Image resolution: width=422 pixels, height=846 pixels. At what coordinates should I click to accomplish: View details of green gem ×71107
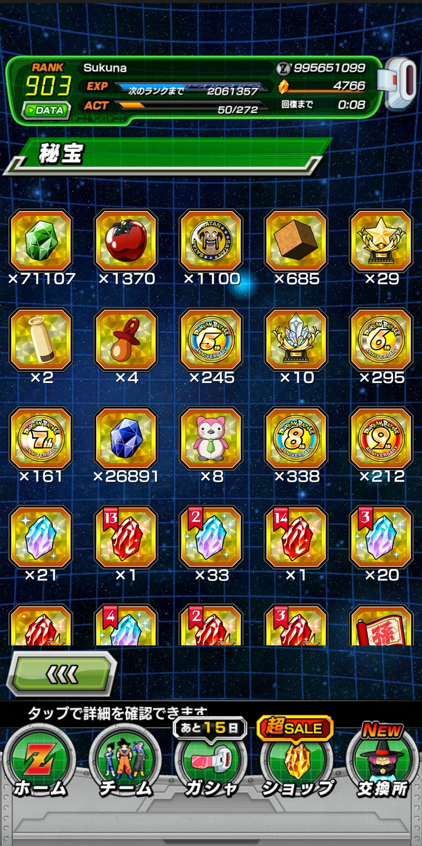[41, 241]
